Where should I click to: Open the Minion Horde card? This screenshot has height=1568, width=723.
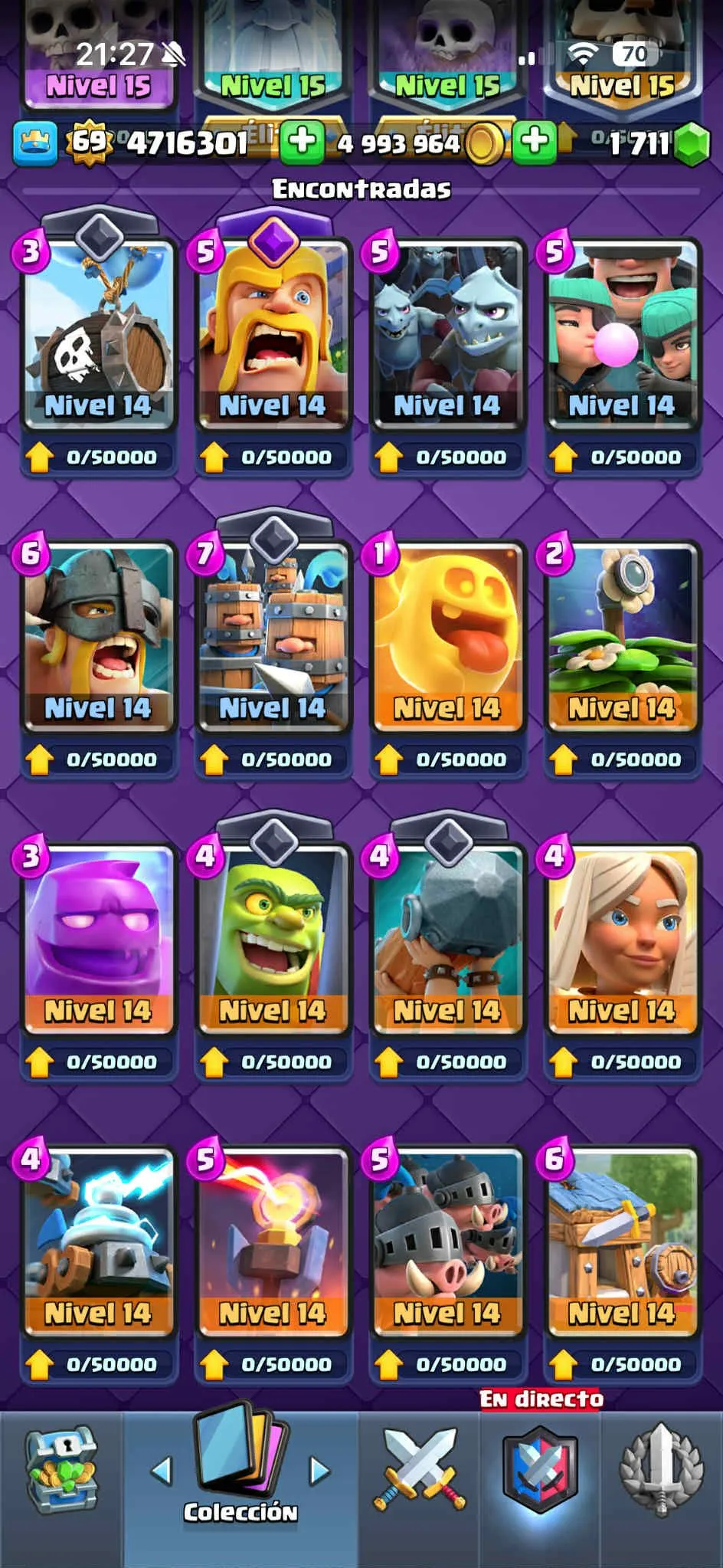[x=447, y=337]
